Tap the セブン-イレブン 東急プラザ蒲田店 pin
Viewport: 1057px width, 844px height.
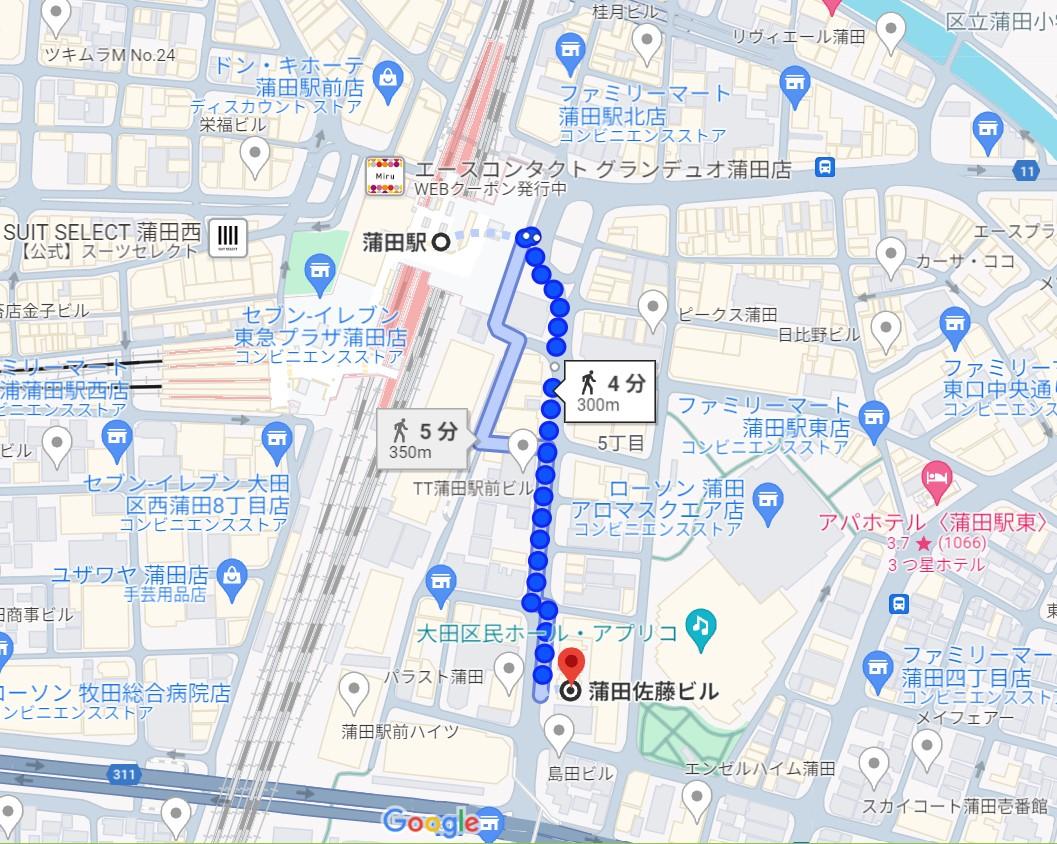[x=320, y=268]
